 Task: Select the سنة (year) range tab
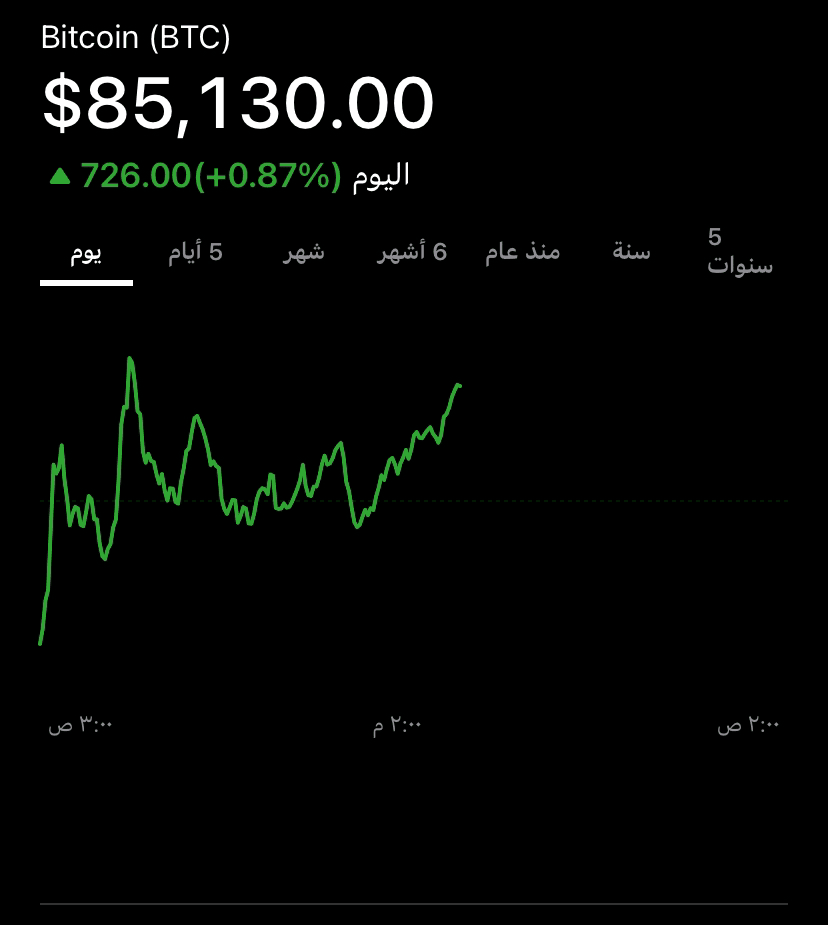[631, 252]
